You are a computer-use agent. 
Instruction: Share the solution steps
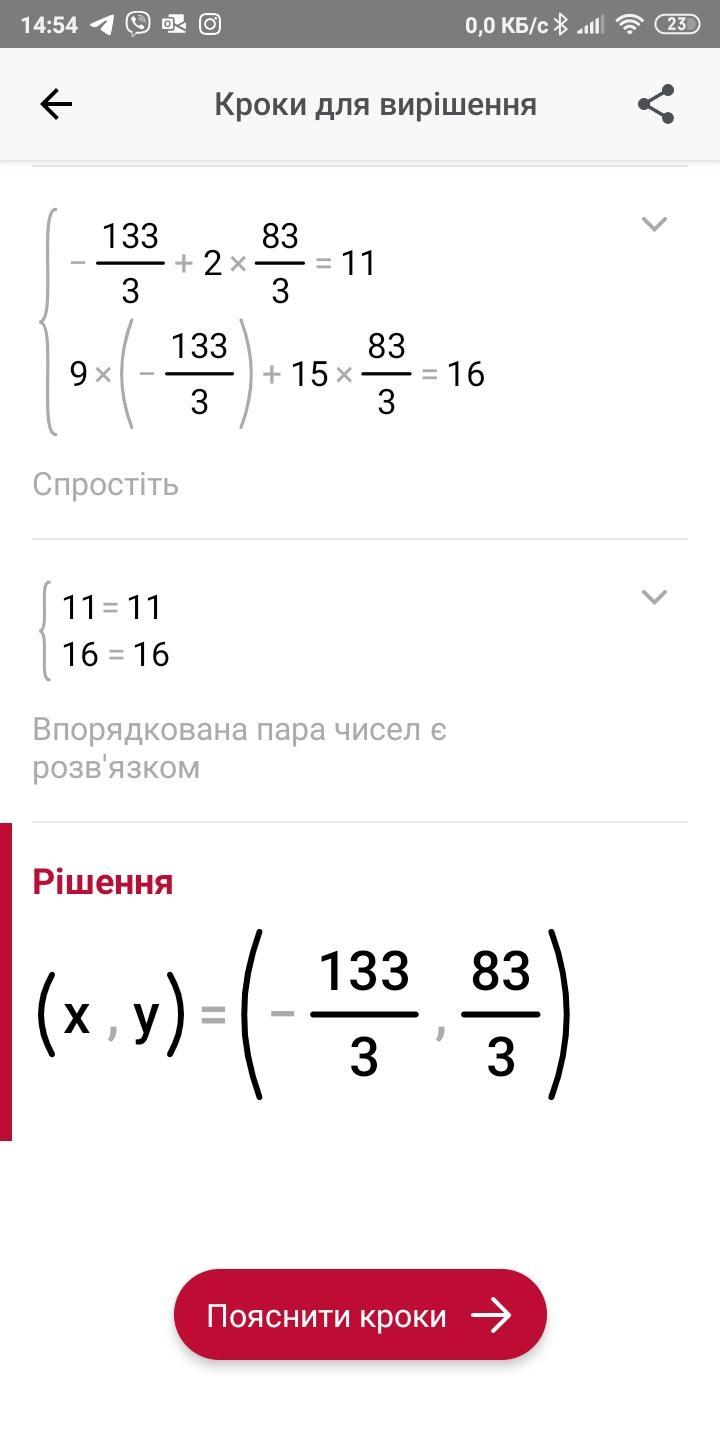coord(656,104)
